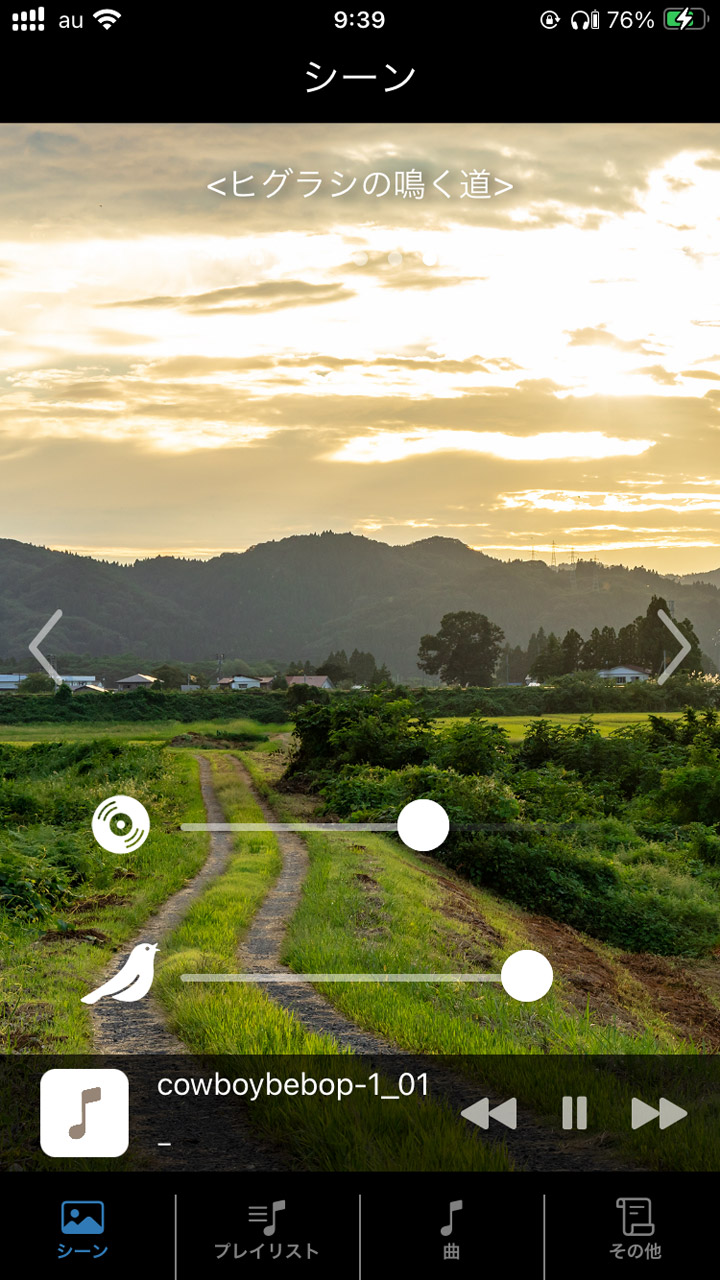Tap the scene page indicator dots
This screenshot has width=720, height=1280.
[x=395, y=259]
